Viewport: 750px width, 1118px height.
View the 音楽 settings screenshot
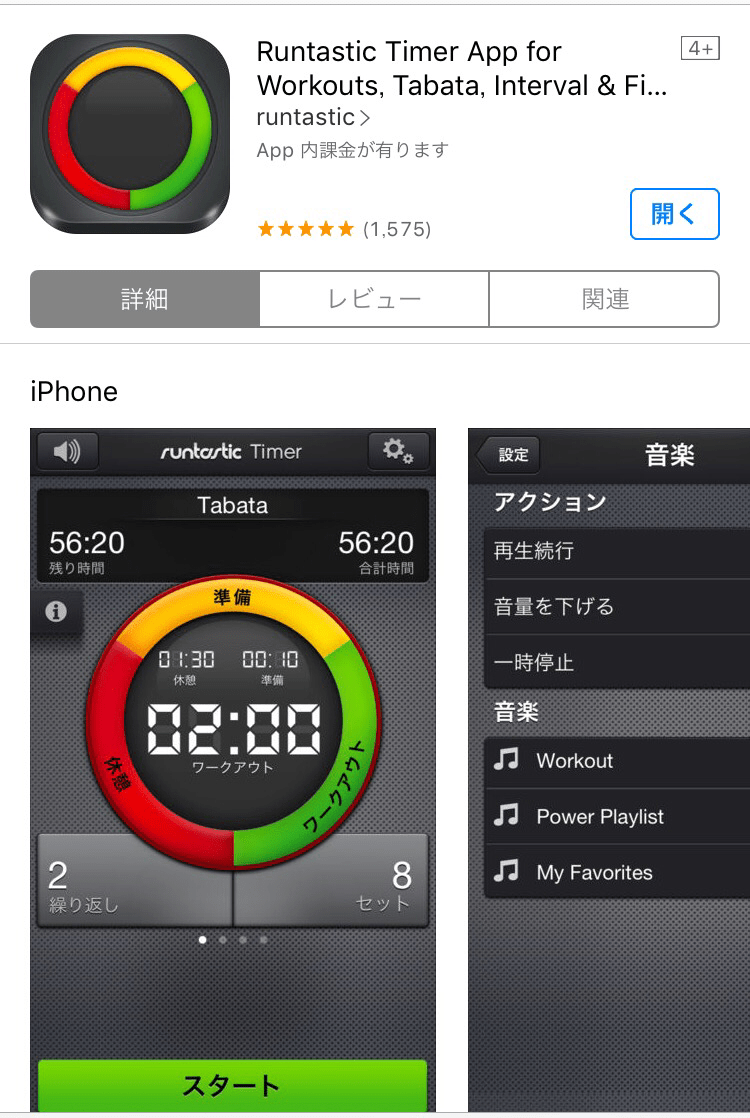pos(610,770)
